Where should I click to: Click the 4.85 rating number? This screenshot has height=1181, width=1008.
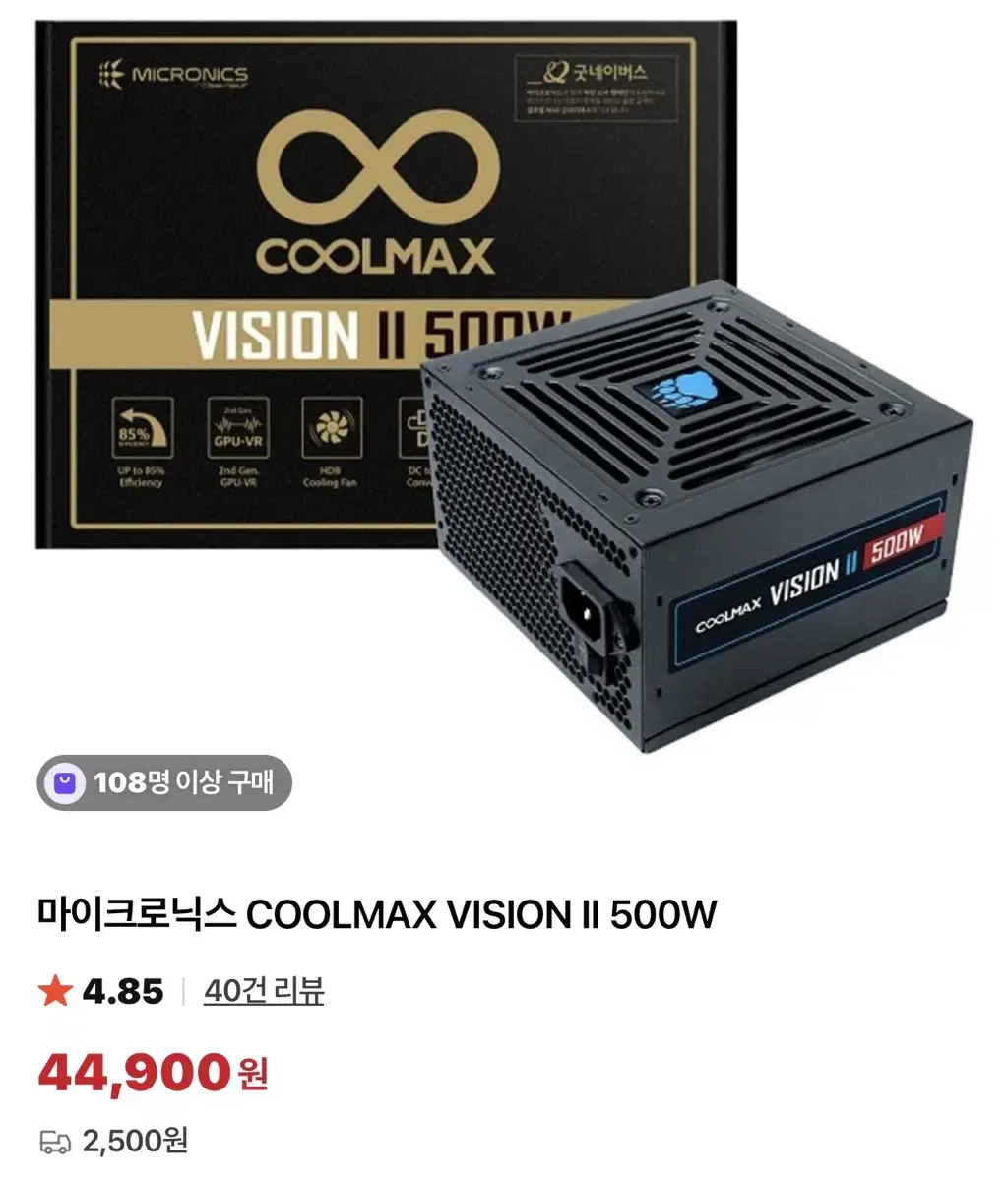123,992
